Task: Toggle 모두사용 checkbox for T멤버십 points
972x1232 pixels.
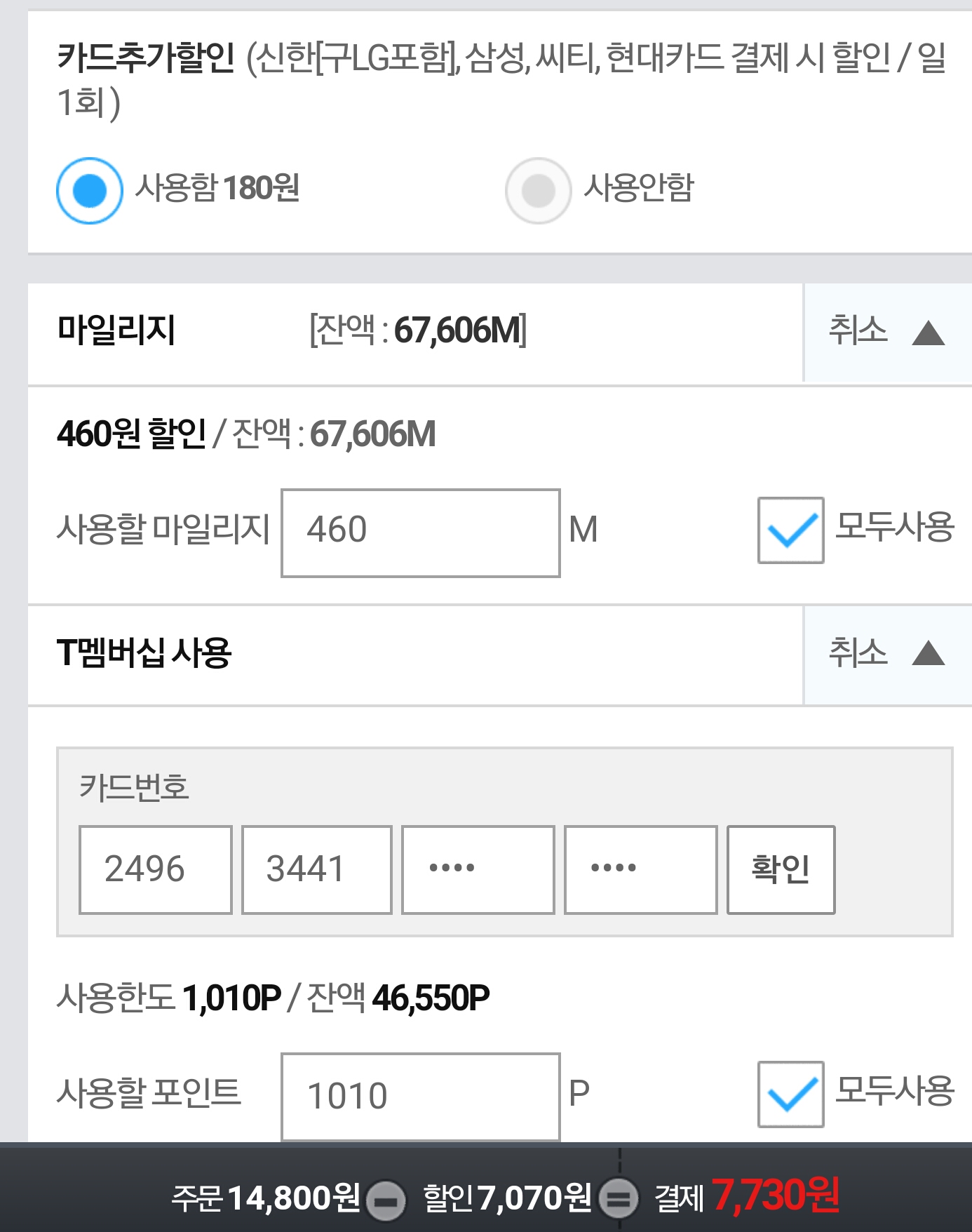Action: (790, 1094)
